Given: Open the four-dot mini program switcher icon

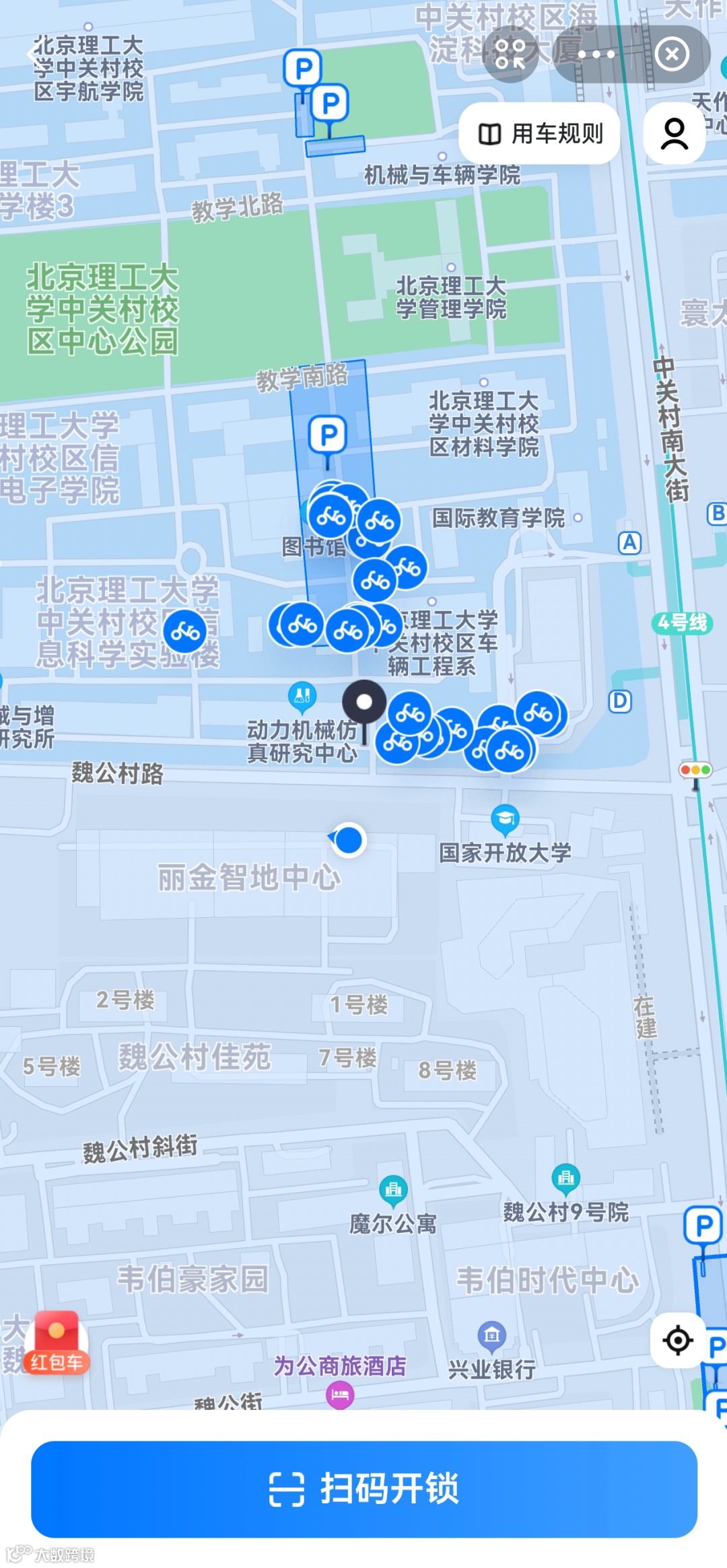Looking at the screenshot, I should tap(510, 55).
